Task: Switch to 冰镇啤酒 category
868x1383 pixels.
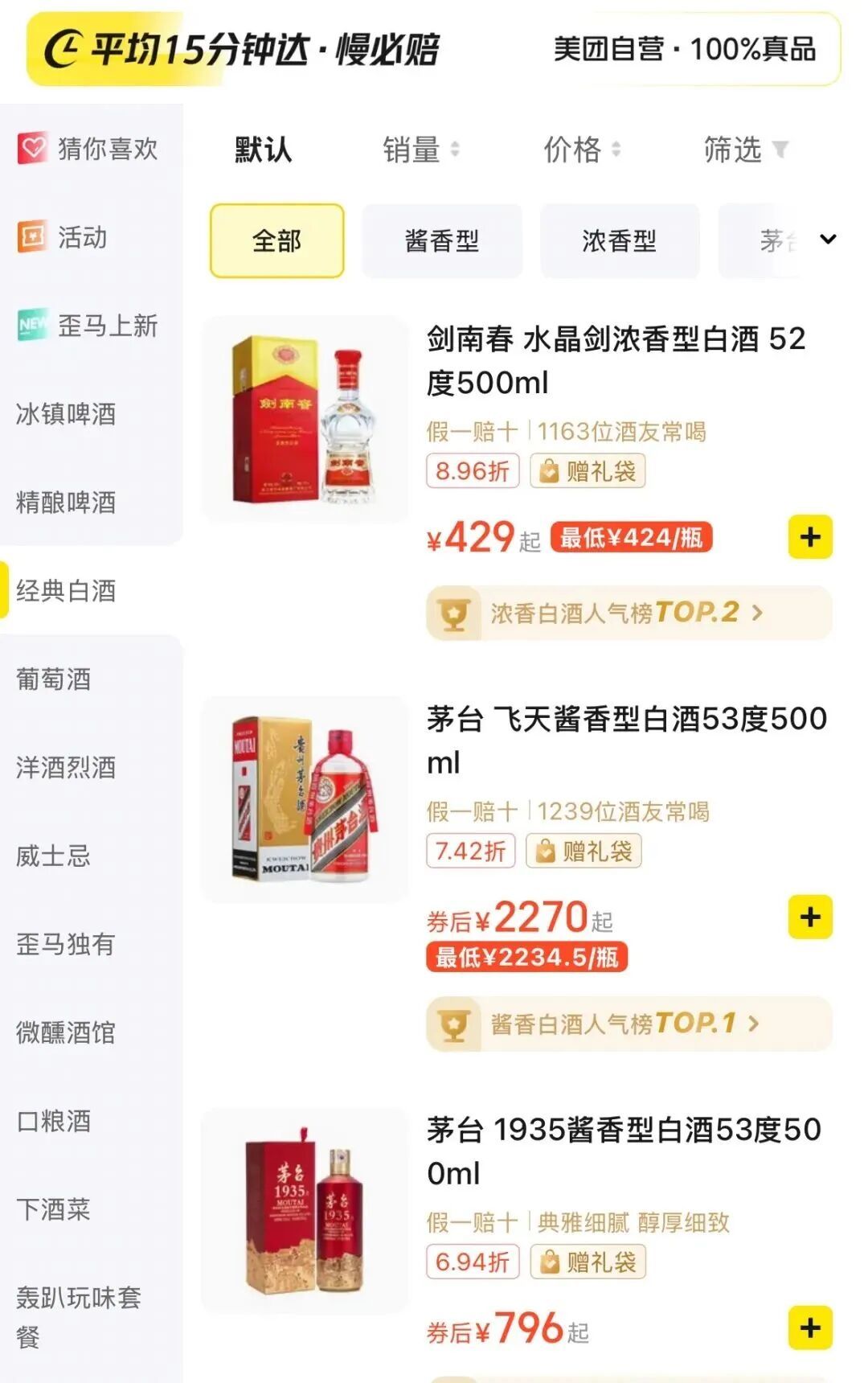Action: tap(66, 414)
